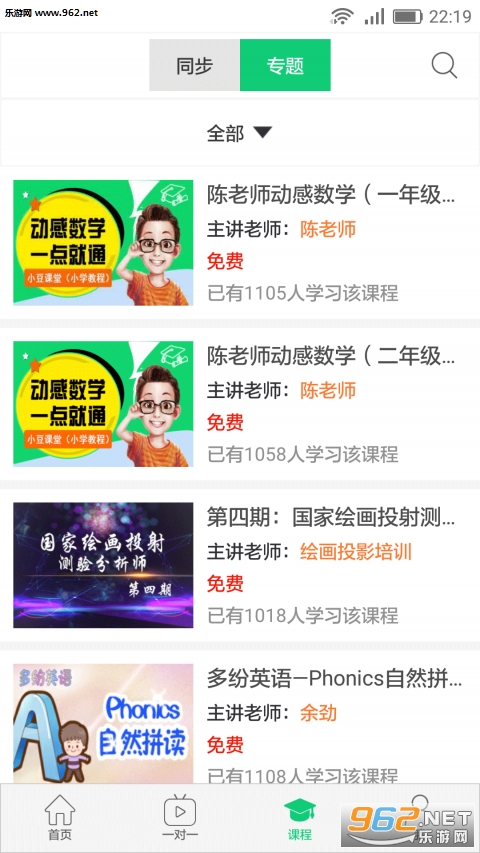Viewport: 480px width, 853px height.
Task: Open the 第四期 国家绘画投射 course
Action: [240, 565]
